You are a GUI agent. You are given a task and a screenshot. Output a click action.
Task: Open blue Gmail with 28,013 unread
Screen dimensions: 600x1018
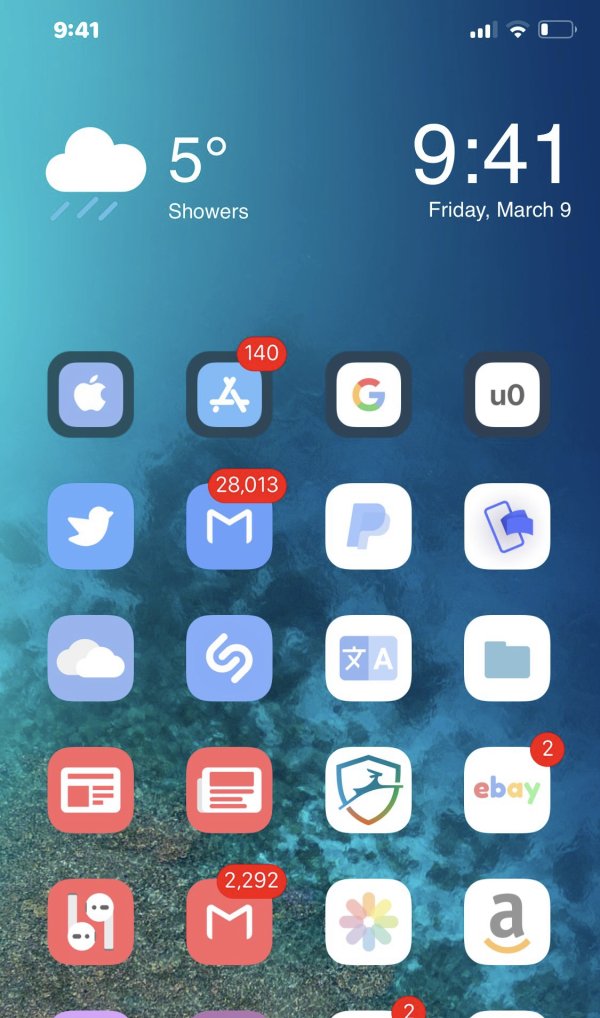click(229, 526)
